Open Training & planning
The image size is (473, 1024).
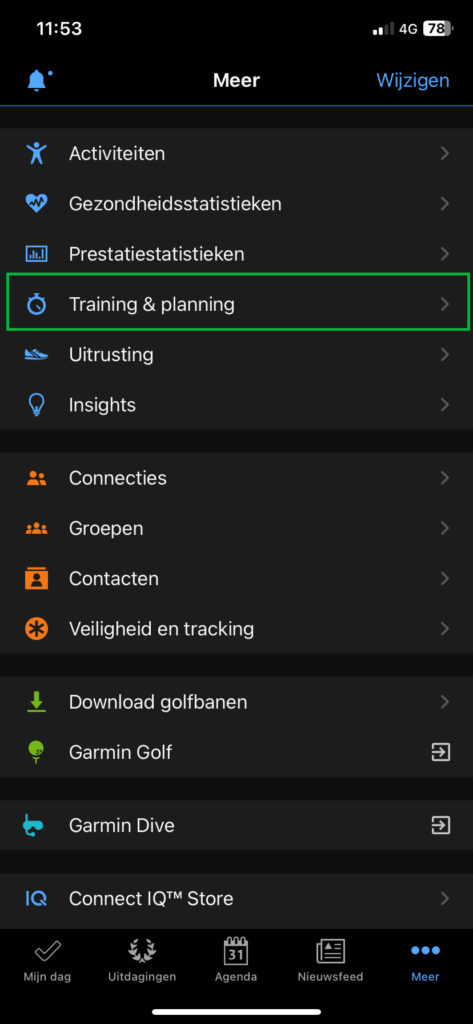click(x=236, y=304)
